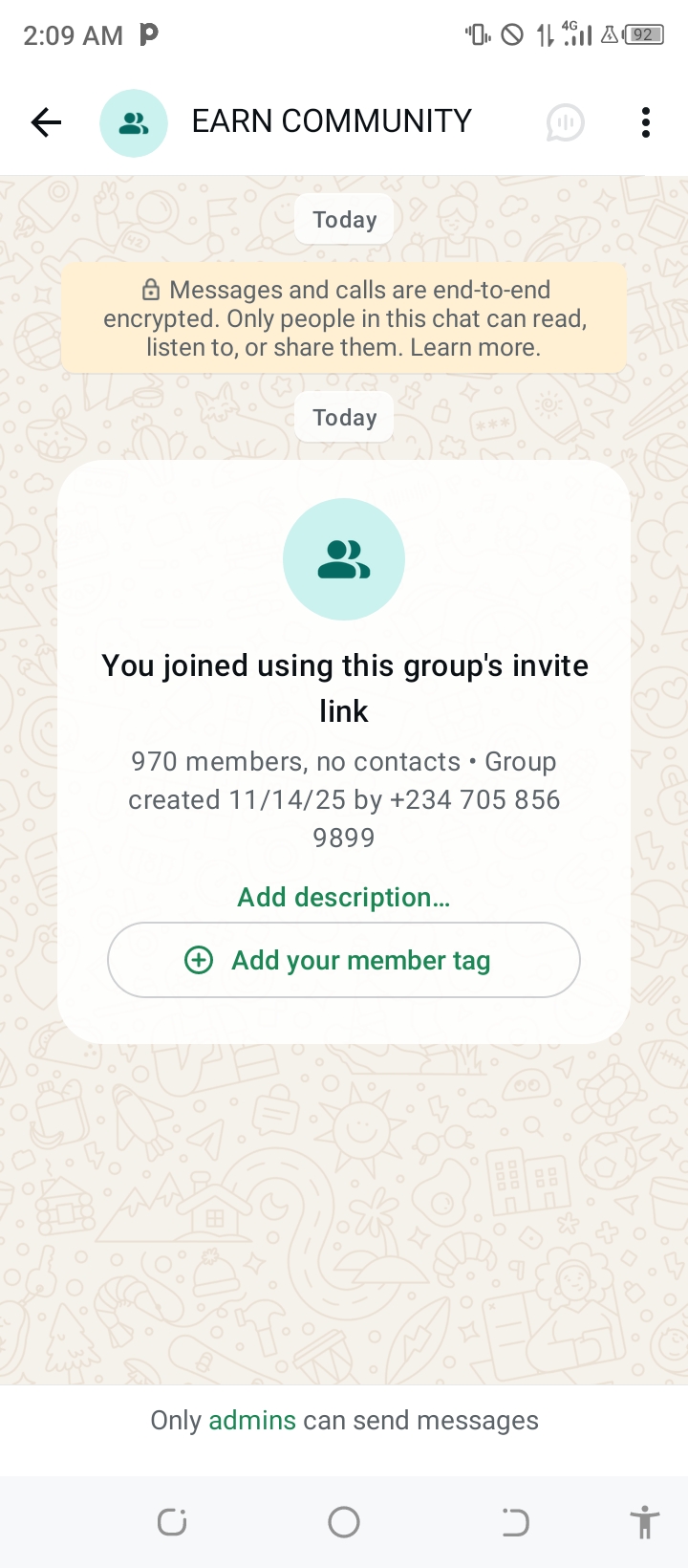Image resolution: width=688 pixels, height=1568 pixels.
Task: Start a group voice chat
Action: click(565, 122)
